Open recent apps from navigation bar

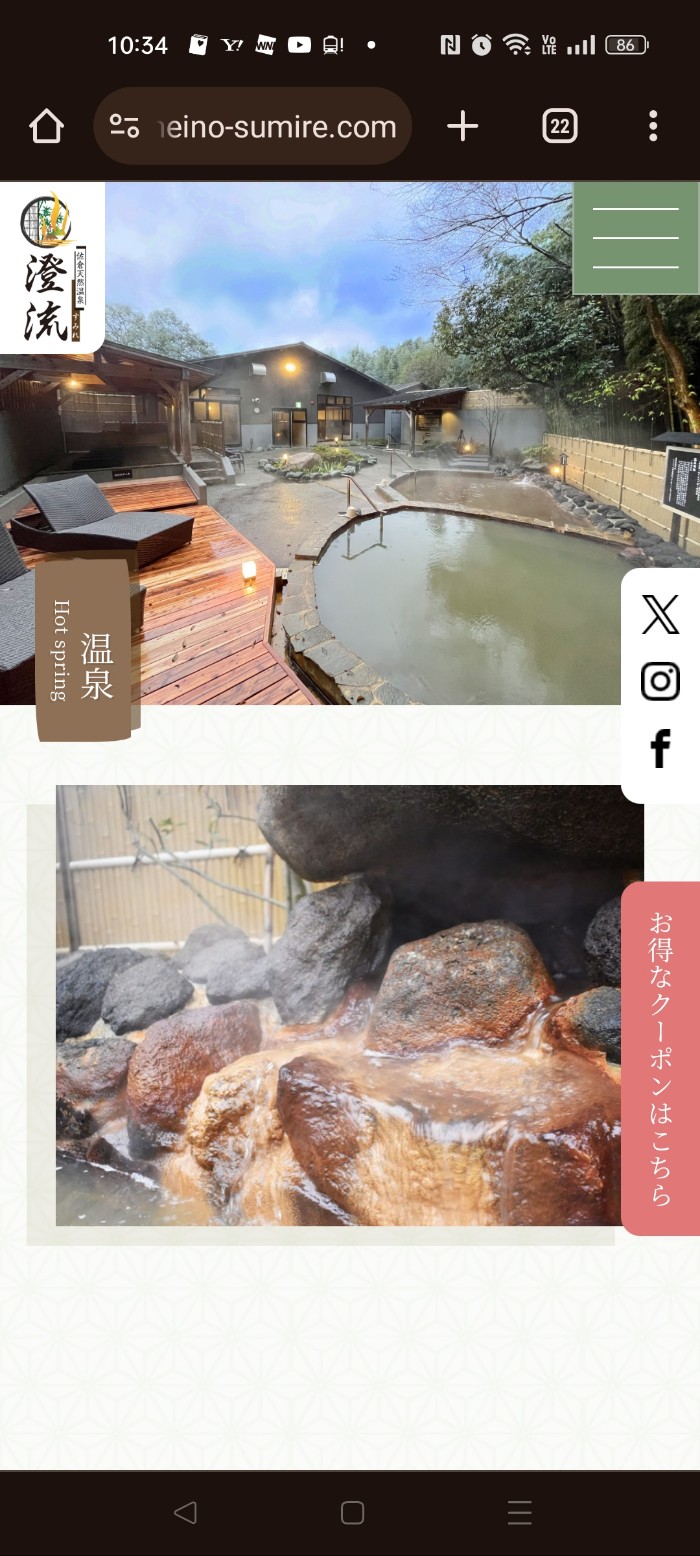(519, 1513)
